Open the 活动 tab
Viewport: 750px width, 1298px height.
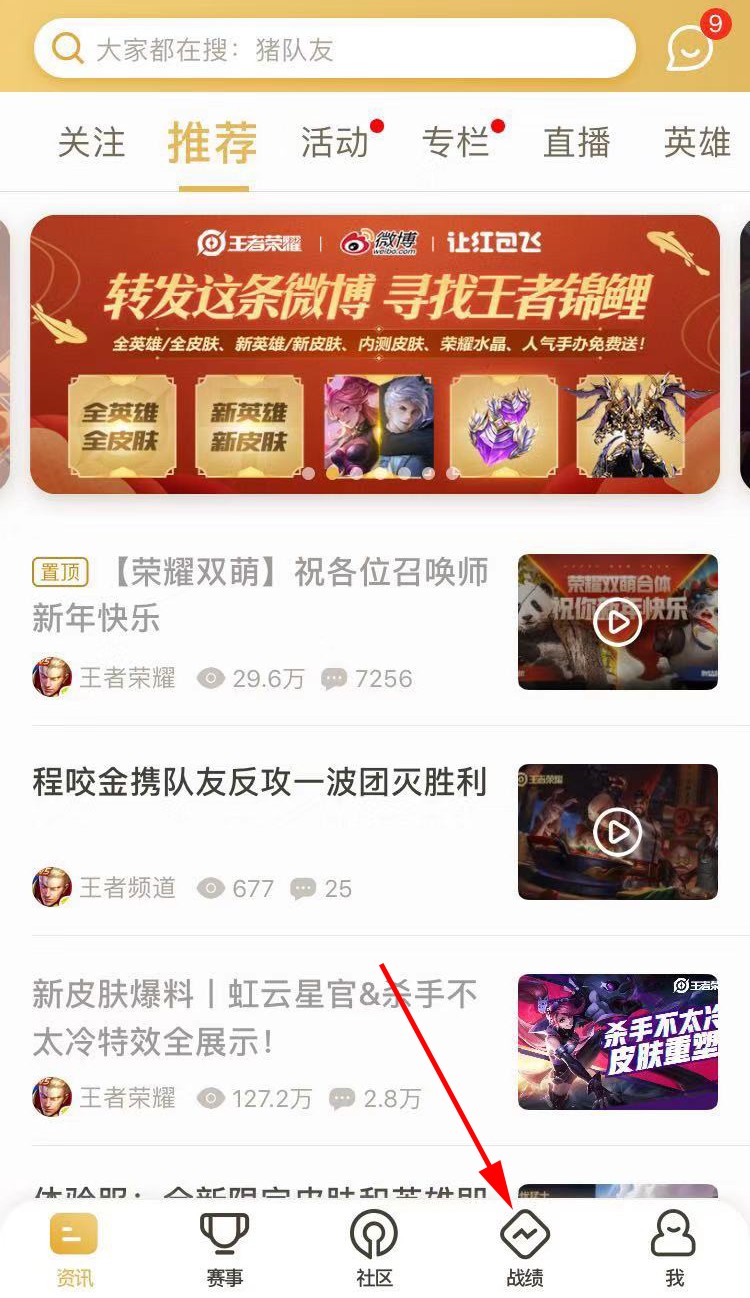coord(335,142)
